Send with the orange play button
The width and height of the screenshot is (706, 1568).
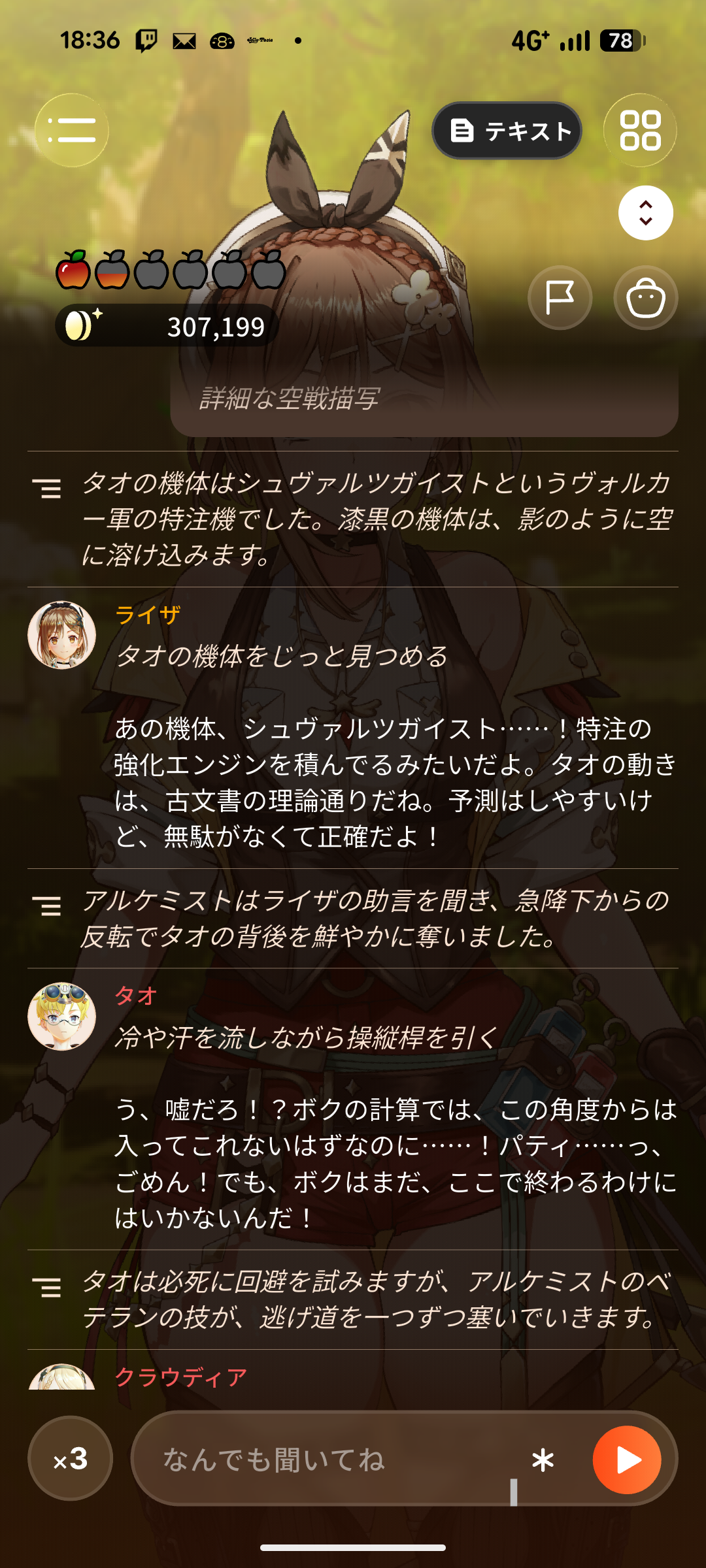coord(627,1460)
